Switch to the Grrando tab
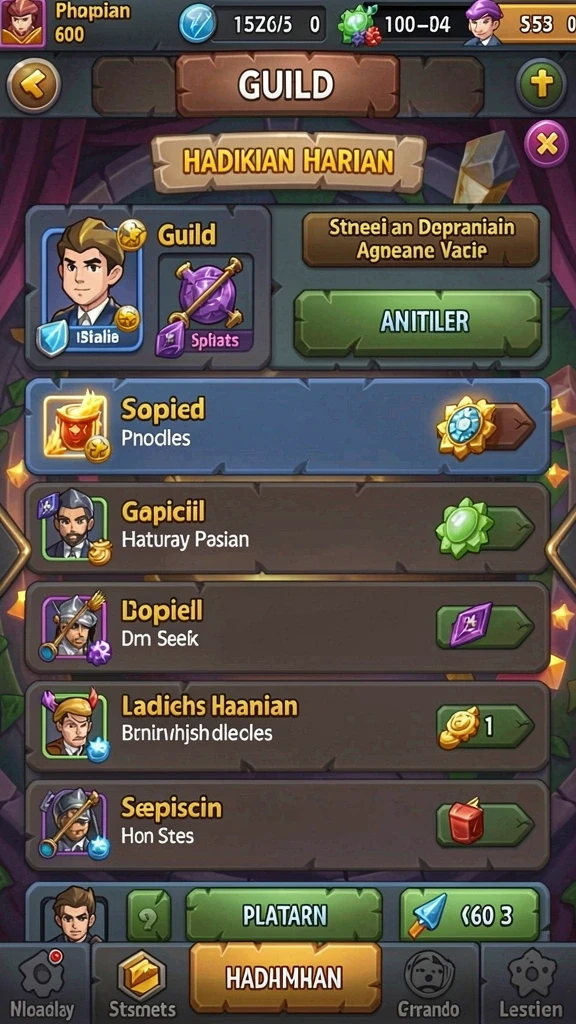The width and height of the screenshot is (576, 1024). [429, 984]
